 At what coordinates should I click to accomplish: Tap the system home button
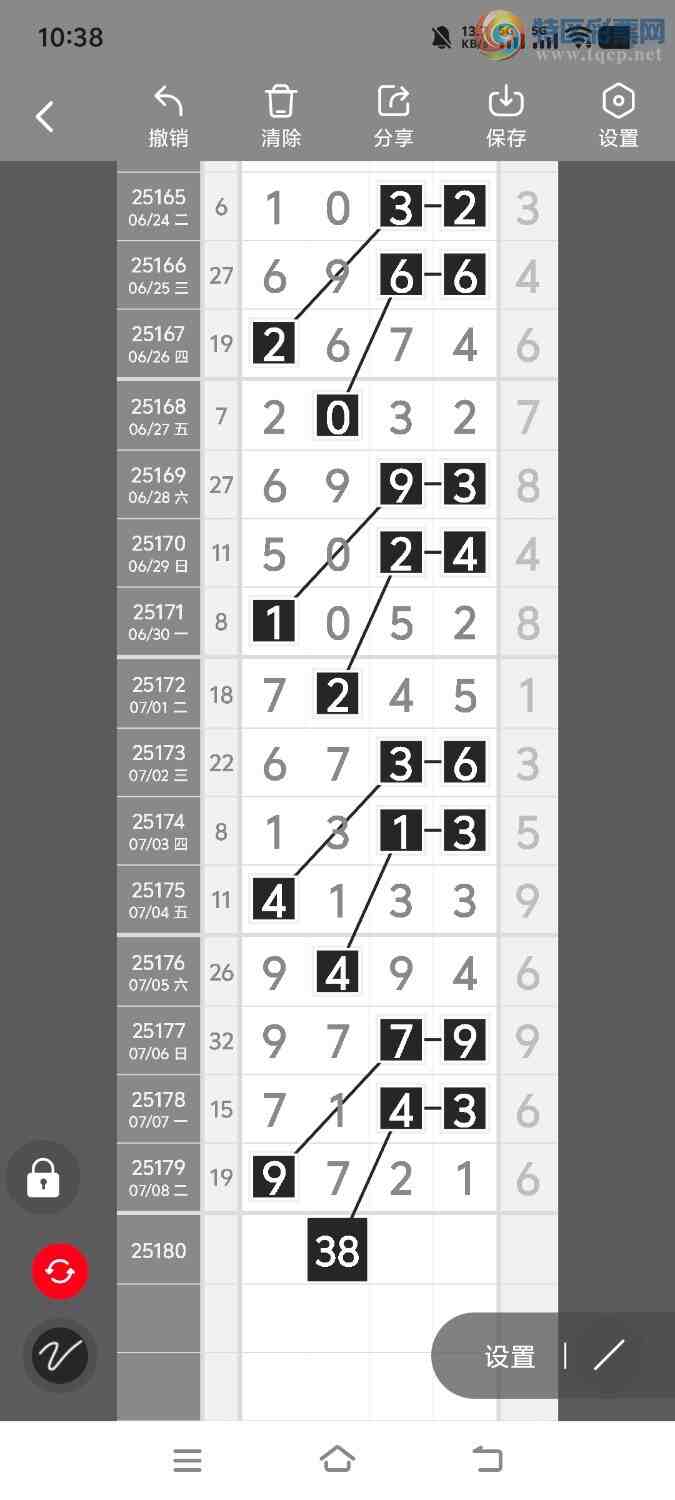pyautogui.click(x=337, y=1460)
